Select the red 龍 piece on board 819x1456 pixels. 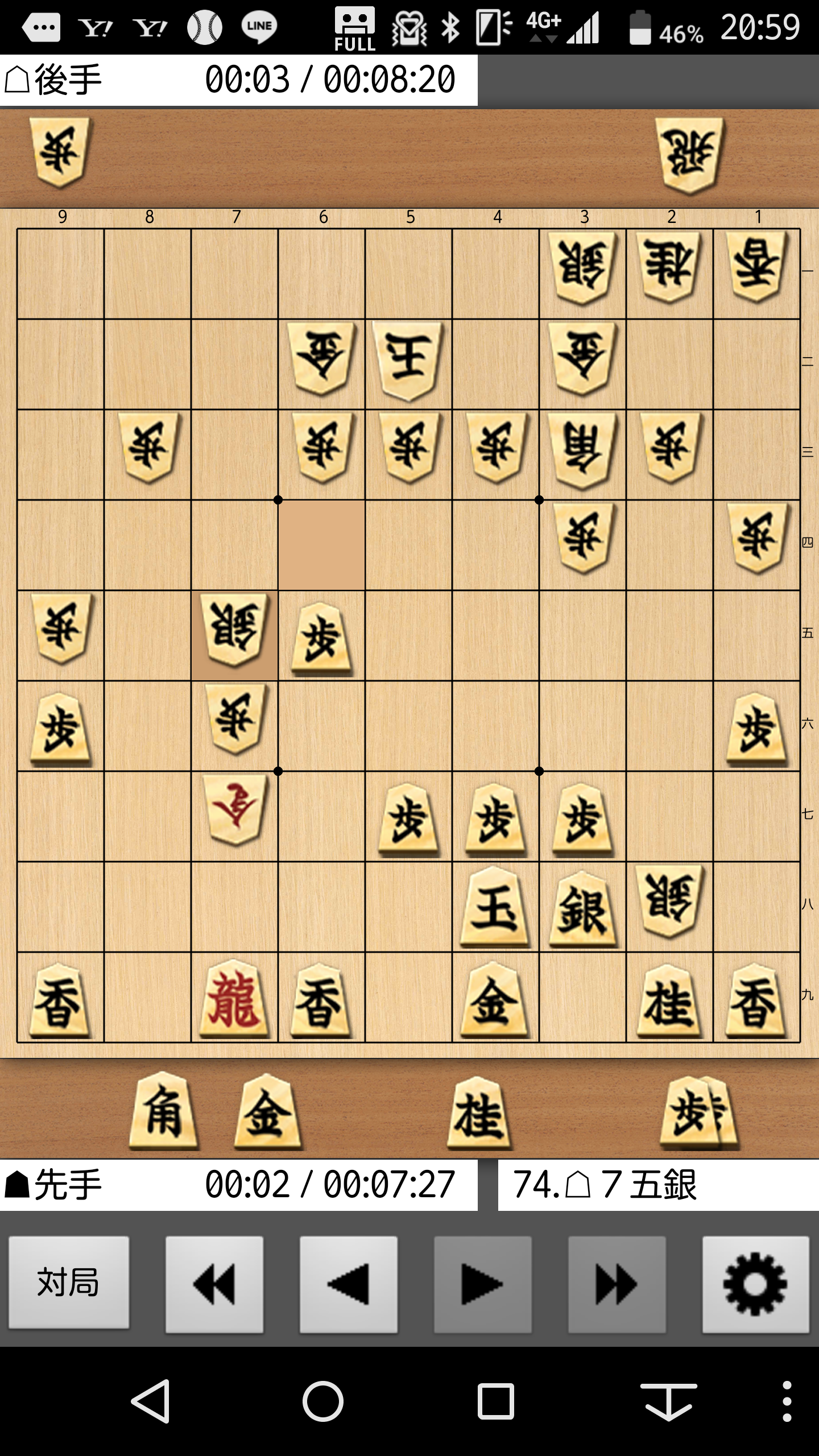tap(234, 1000)
